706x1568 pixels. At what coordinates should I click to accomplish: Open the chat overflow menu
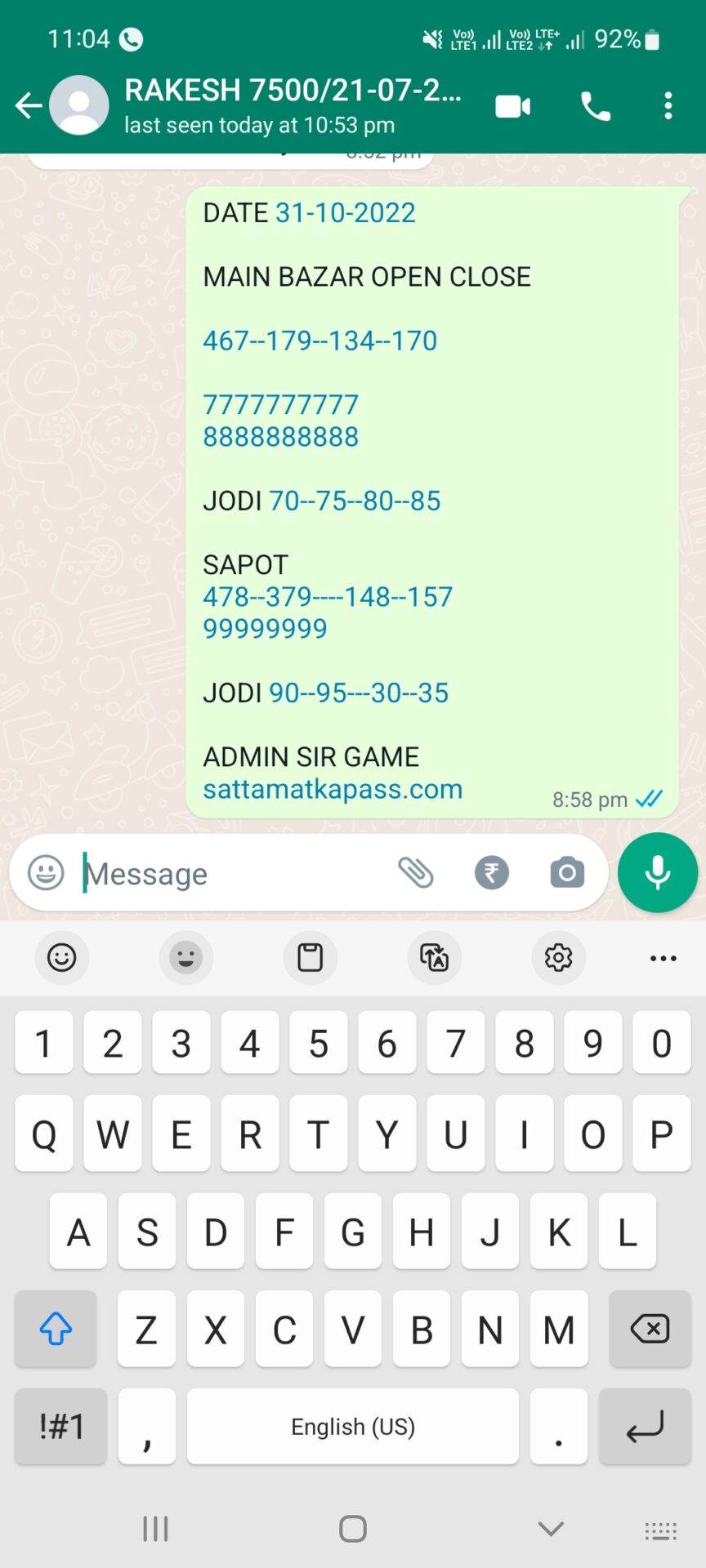click(x=668, y=106)
